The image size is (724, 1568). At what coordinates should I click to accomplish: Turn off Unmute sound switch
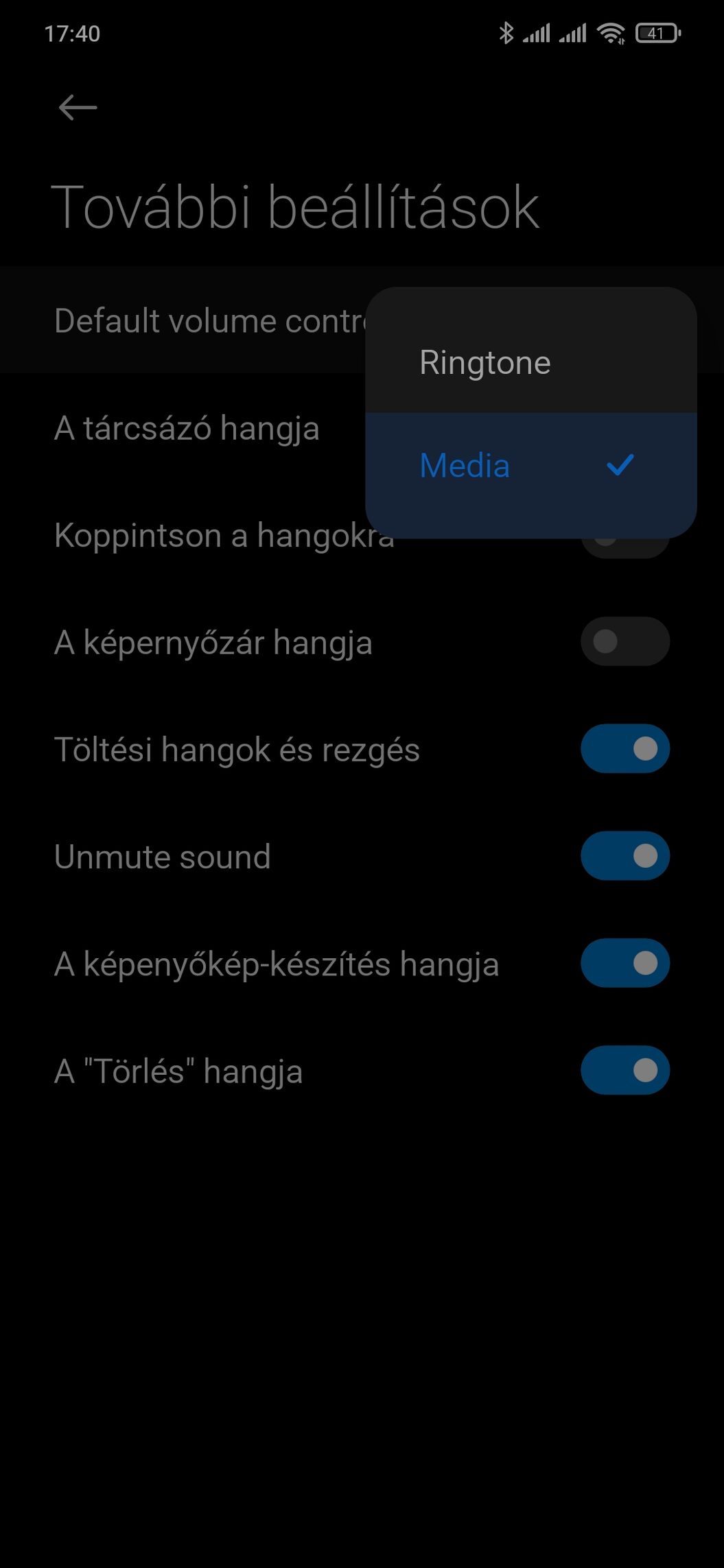point(624,856)
